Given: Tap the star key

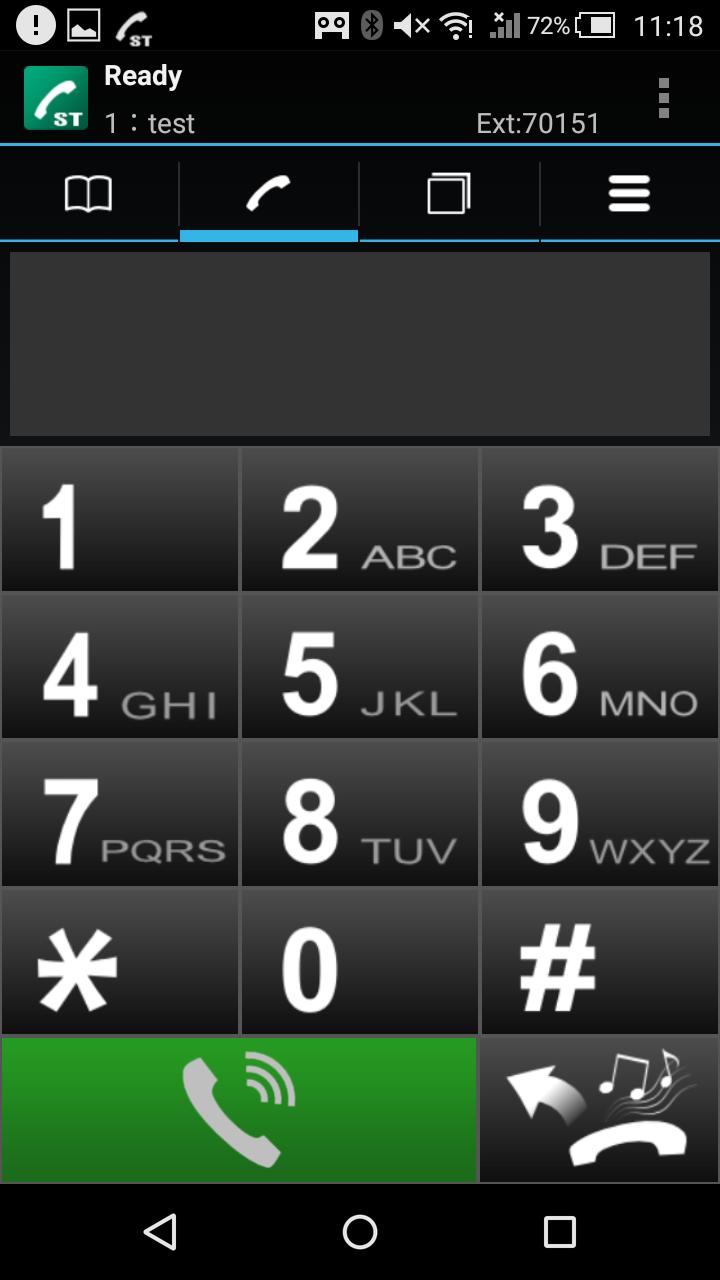Looking at the screenshot, I should pos(120,961).
